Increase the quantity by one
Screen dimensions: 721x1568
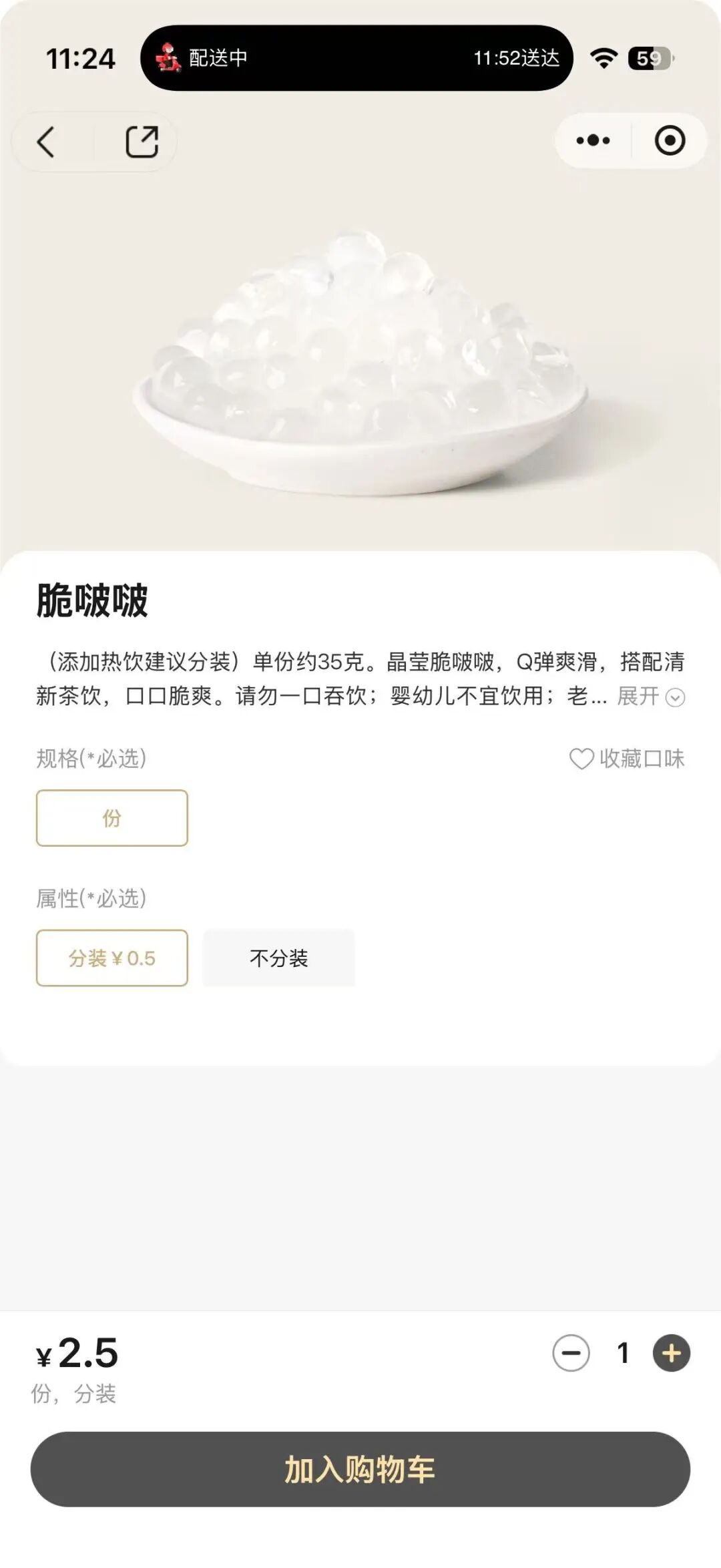pyautogui.click(x=671, y=1354)
